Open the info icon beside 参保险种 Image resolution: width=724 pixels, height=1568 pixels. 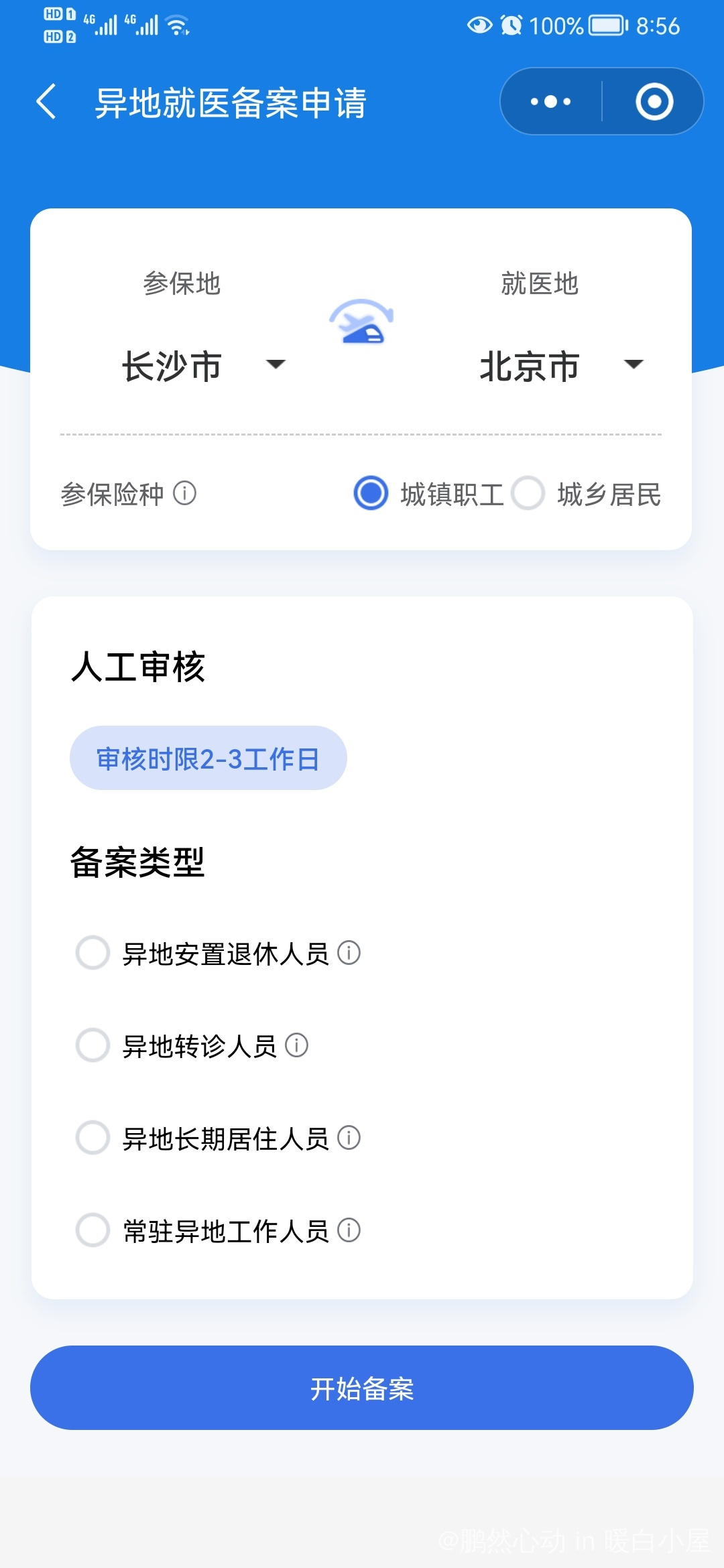coord(185,493)
